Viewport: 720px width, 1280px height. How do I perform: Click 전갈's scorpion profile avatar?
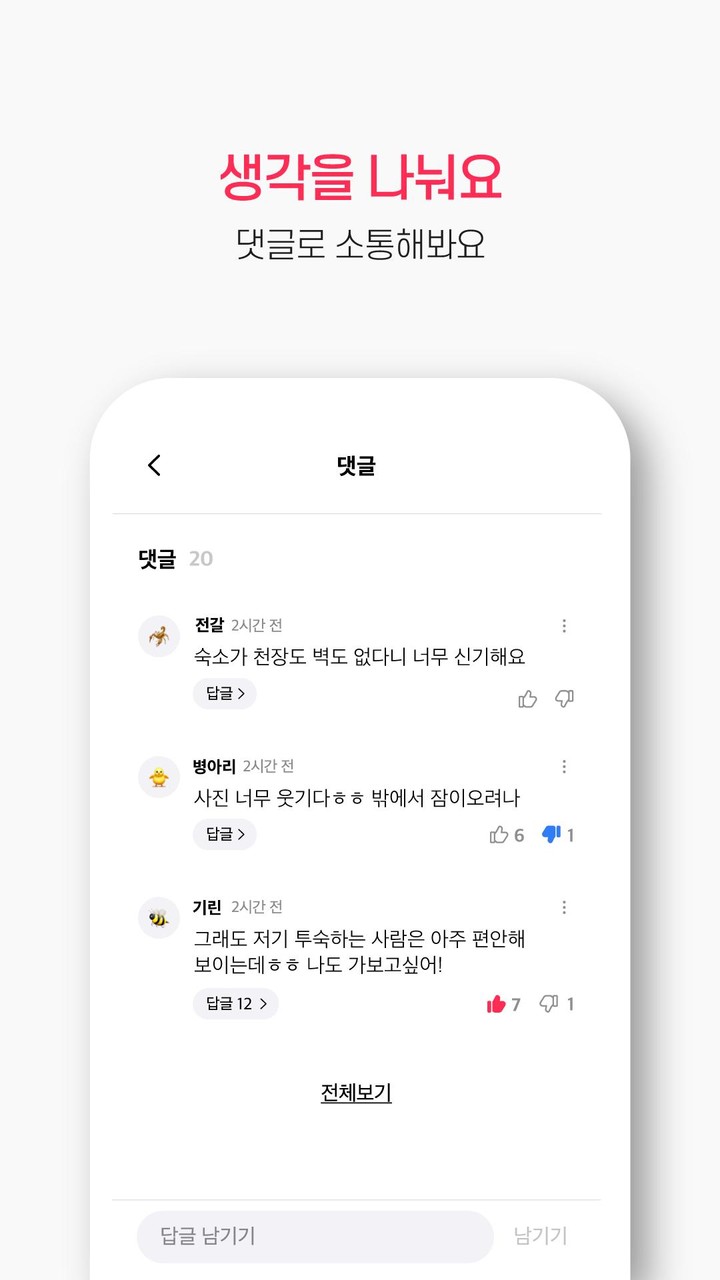[158, 634]
